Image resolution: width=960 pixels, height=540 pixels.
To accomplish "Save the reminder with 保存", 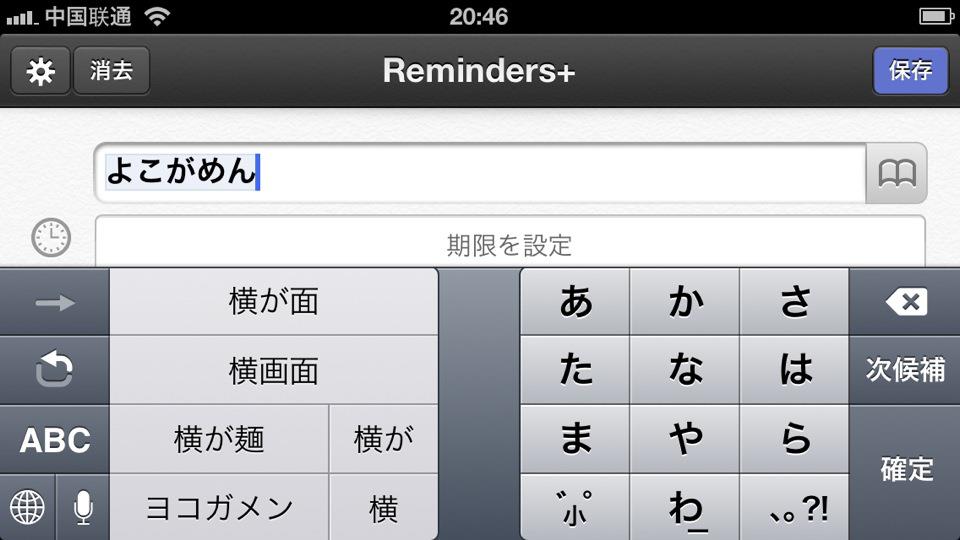I will (910, 71).
